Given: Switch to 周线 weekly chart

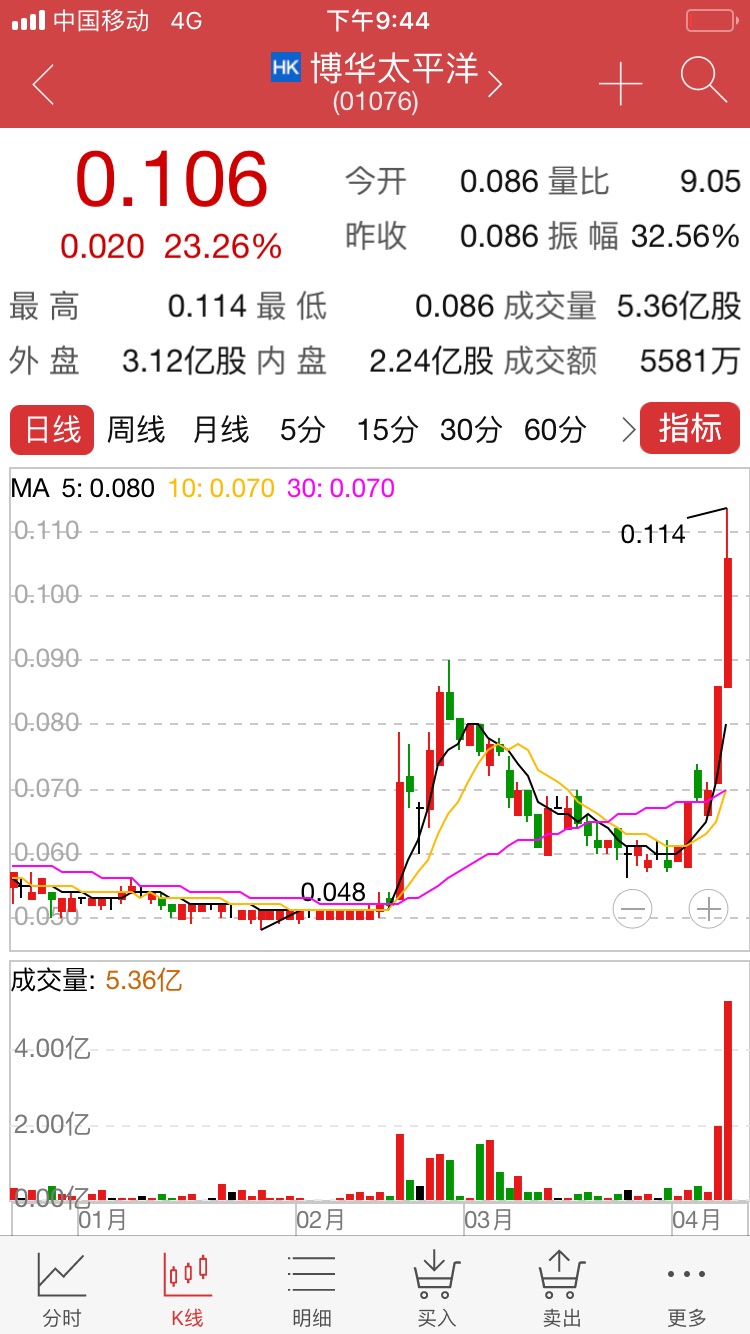Looking at the screenshot, I should pyautogui.click(x=136, y=430).
